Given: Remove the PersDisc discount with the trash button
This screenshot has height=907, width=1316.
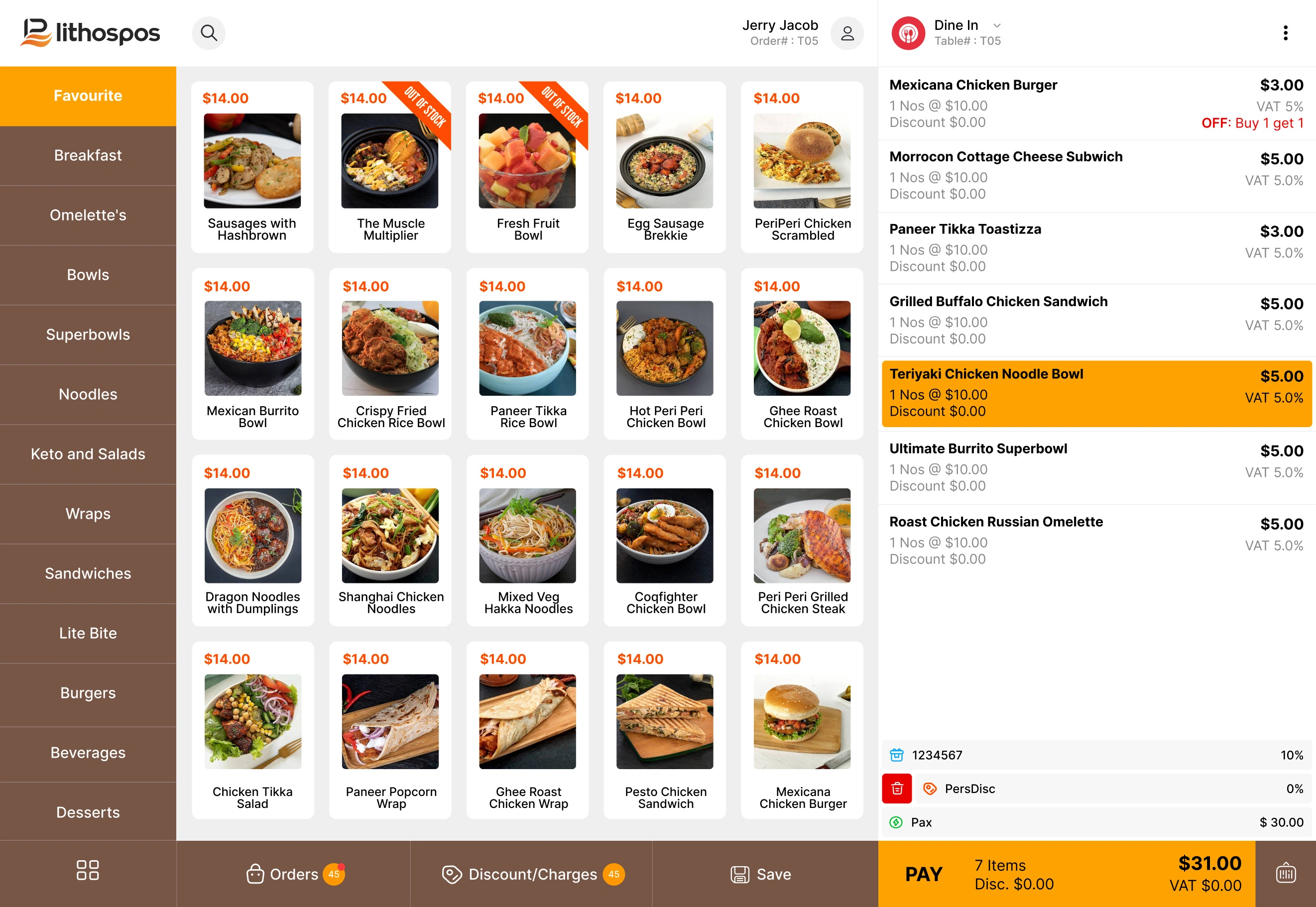Looking at the screenshot, I should [x=896, y=789].
